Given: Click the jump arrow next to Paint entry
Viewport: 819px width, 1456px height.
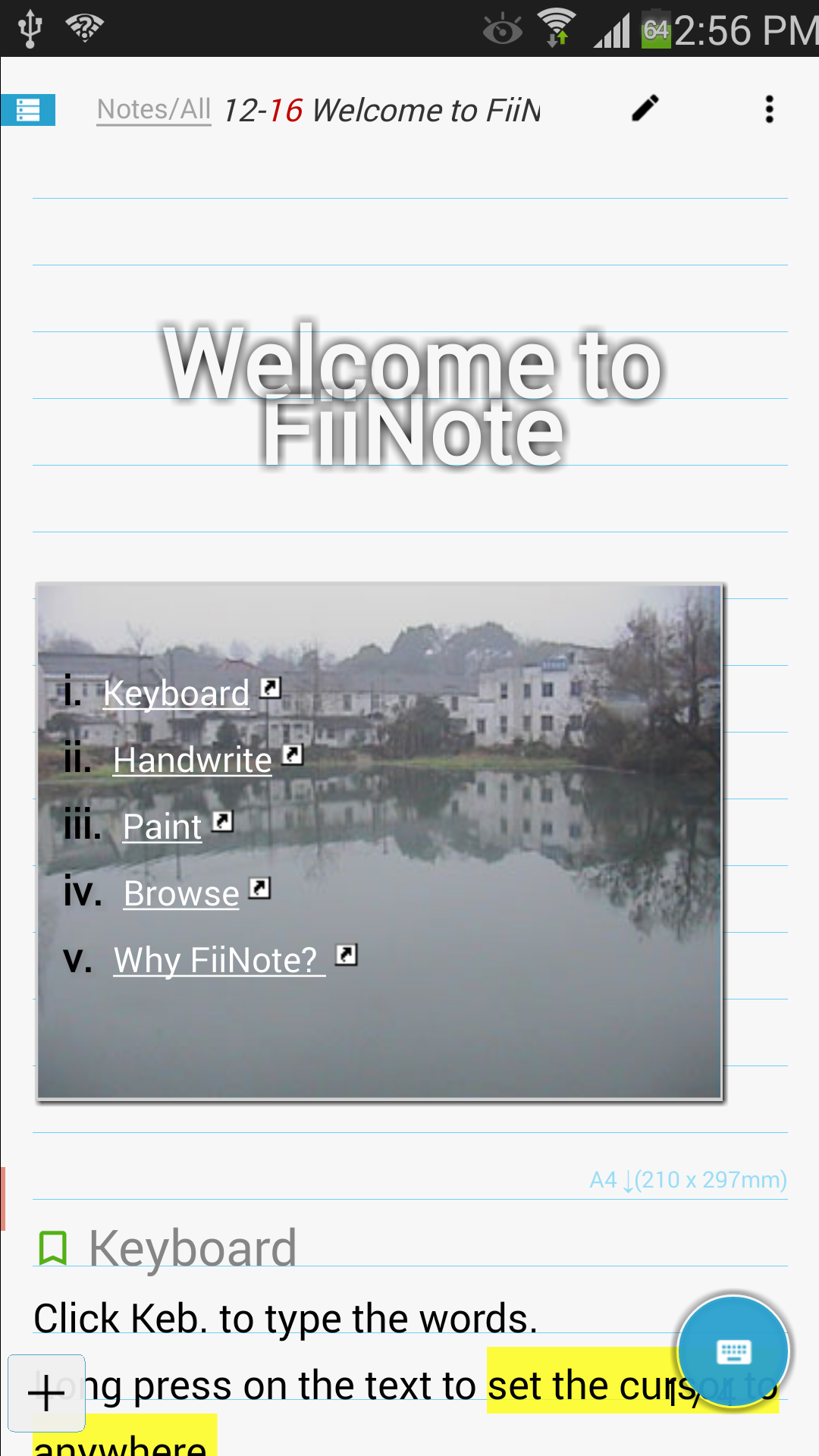Looking at the screenshot, I should point(222,821).
